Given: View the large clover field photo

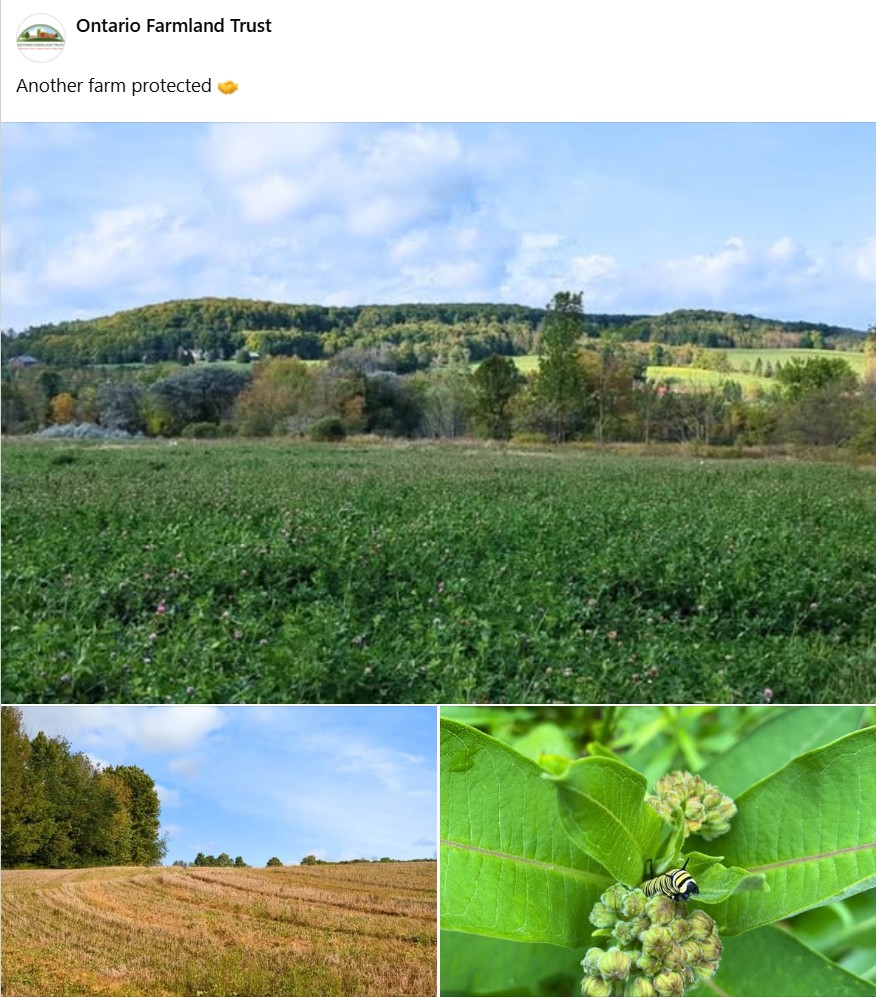Looking at the screenshot, I should point(438,412).
